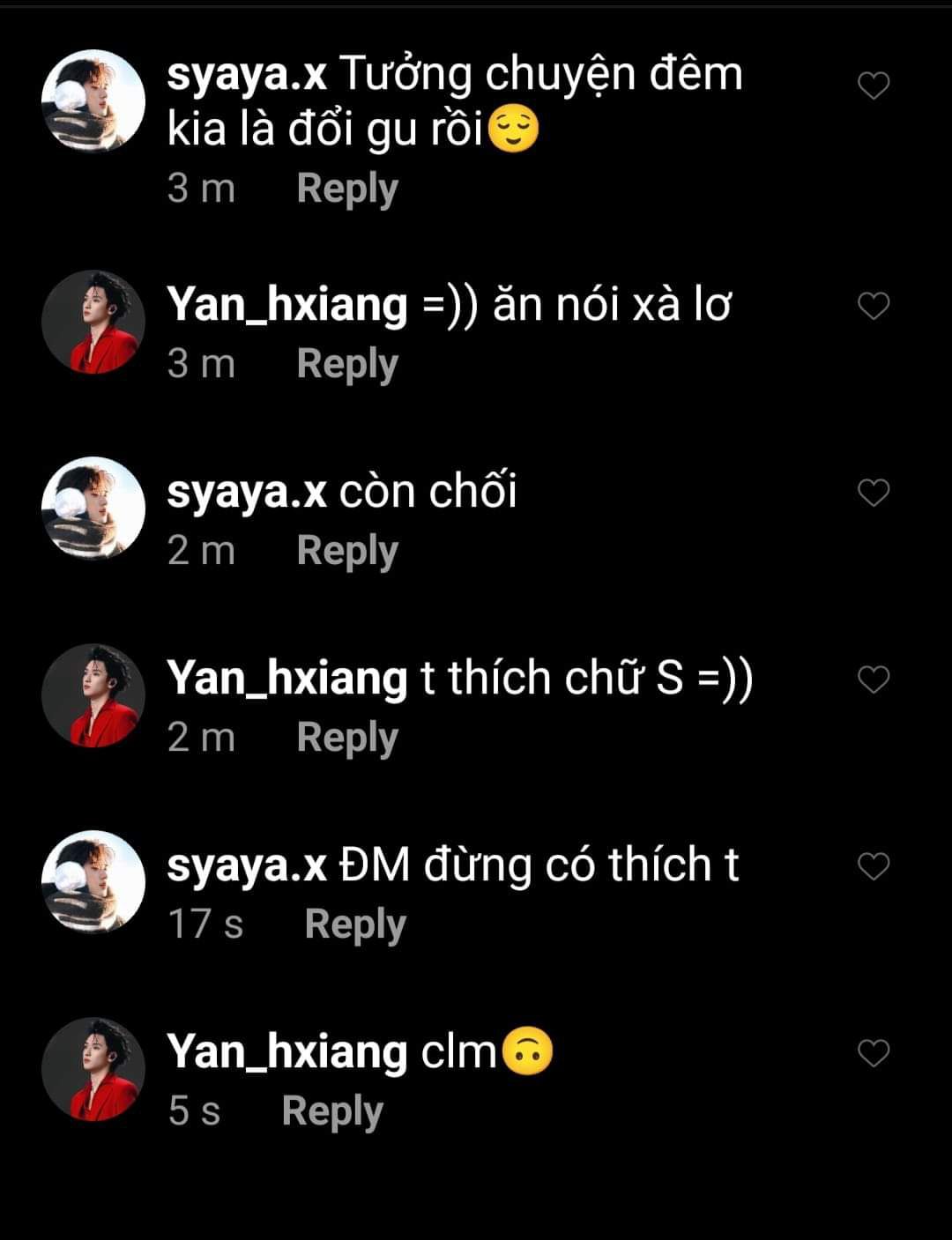Screen dimensions: 952x1240
Task: Like Yan_hxiang's "clm" comment
Action: (874, 1053)
